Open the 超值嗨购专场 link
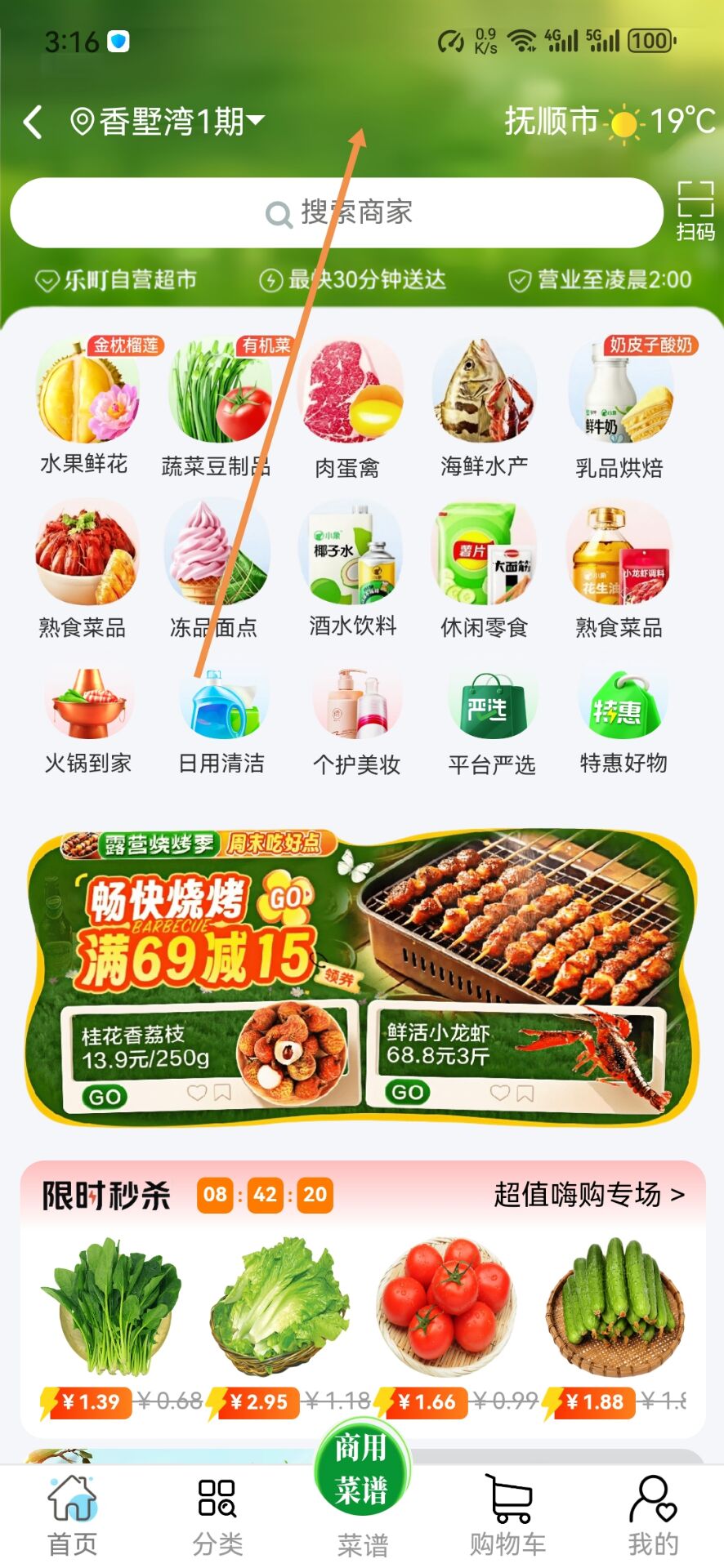The image size is (724, 1568). click(x=588, y=1195)
